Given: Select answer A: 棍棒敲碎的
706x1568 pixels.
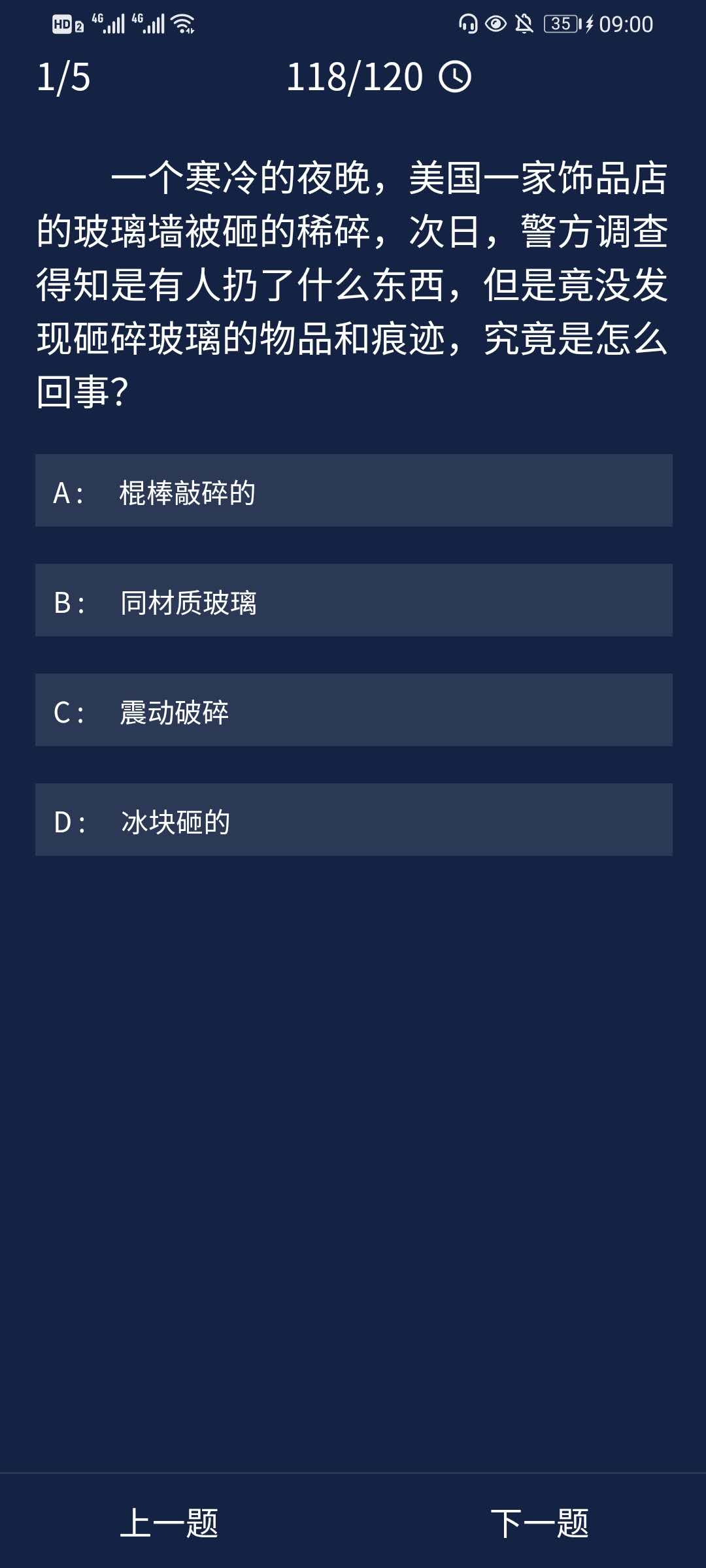Looking at the screenshot, I should pos(353,491).
